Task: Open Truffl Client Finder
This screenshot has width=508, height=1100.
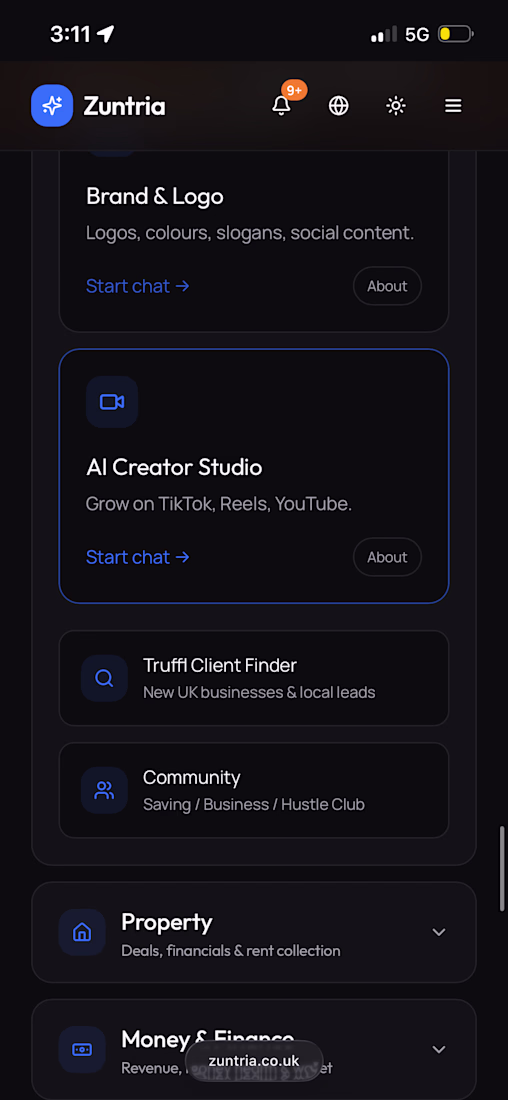Action: point(254,678)
